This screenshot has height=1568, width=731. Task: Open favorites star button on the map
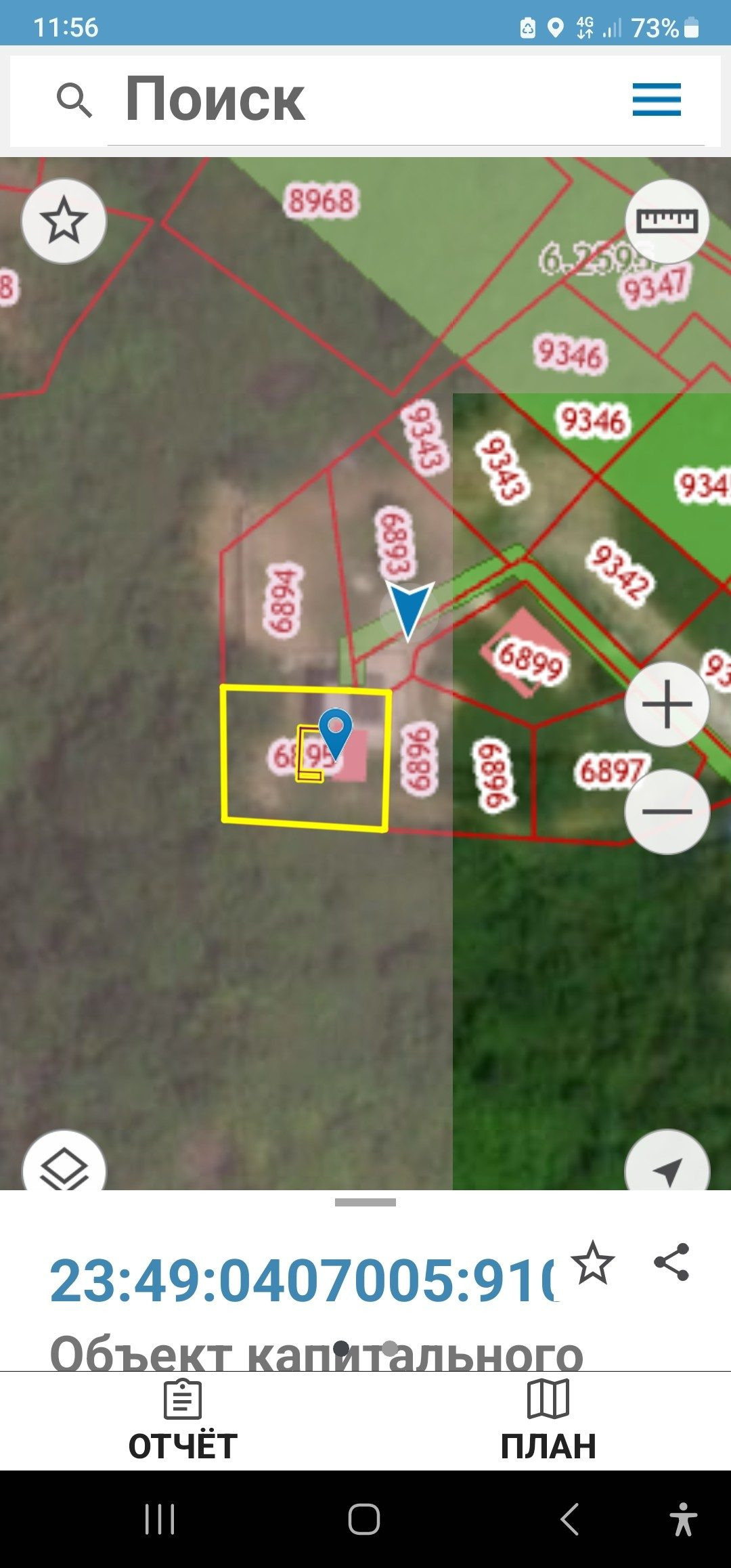[x=64, y=221]
